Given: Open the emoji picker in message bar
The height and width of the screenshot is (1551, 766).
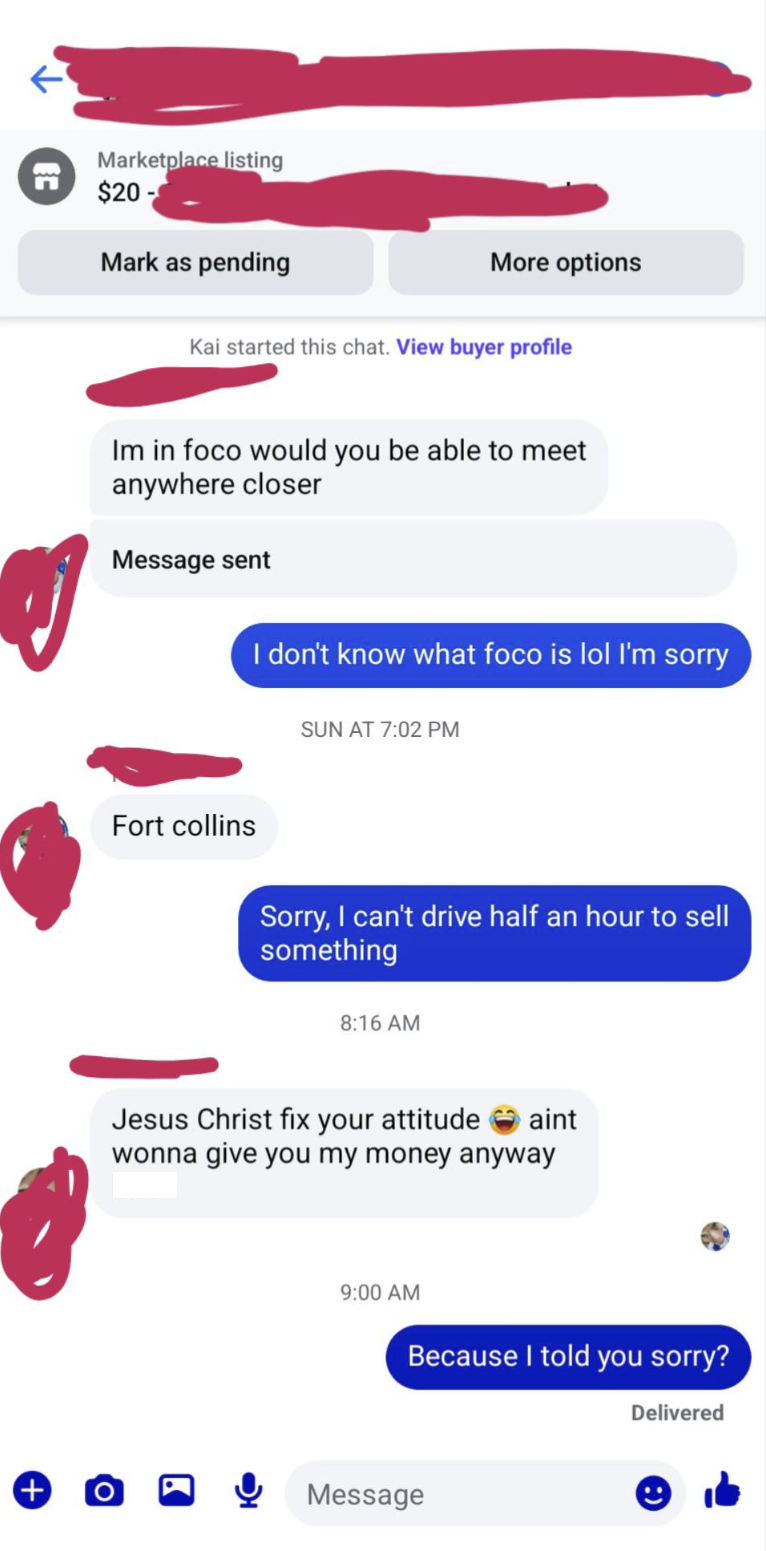Looking at the screenshot, I should pos(651,1493).
